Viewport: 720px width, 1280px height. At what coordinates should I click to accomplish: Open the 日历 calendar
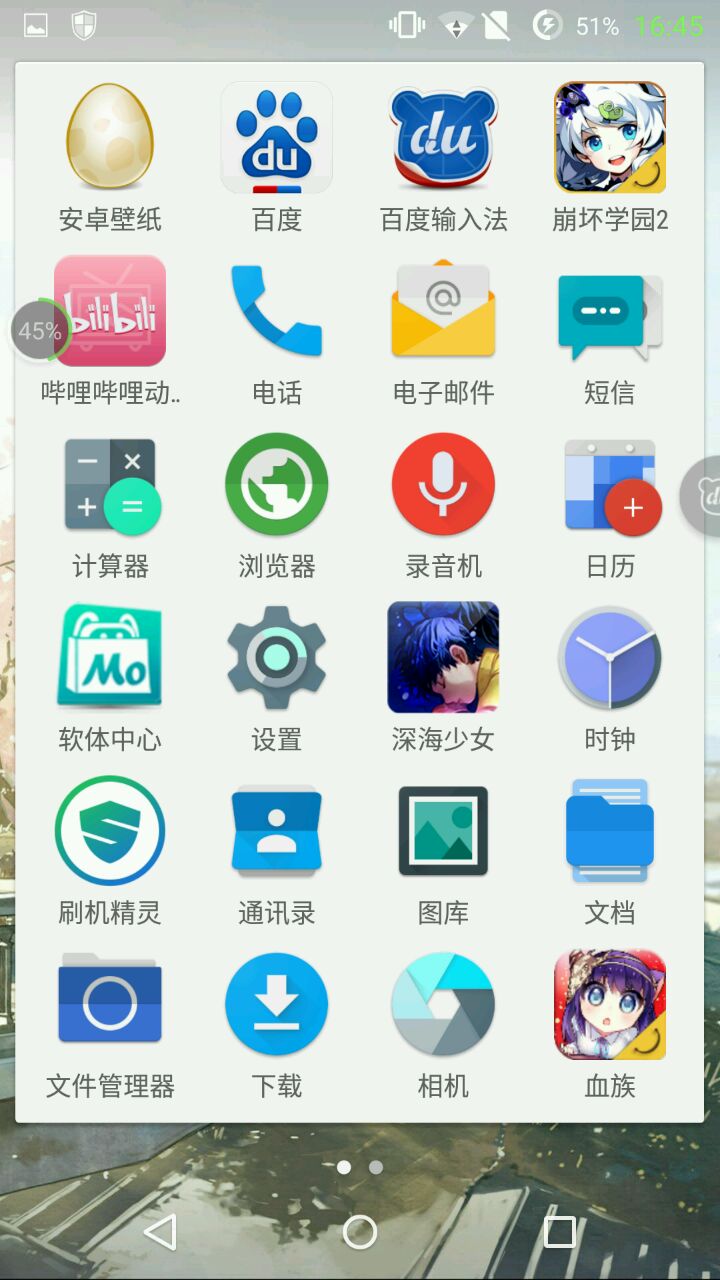pyautogui.click(x=610, y=485)
